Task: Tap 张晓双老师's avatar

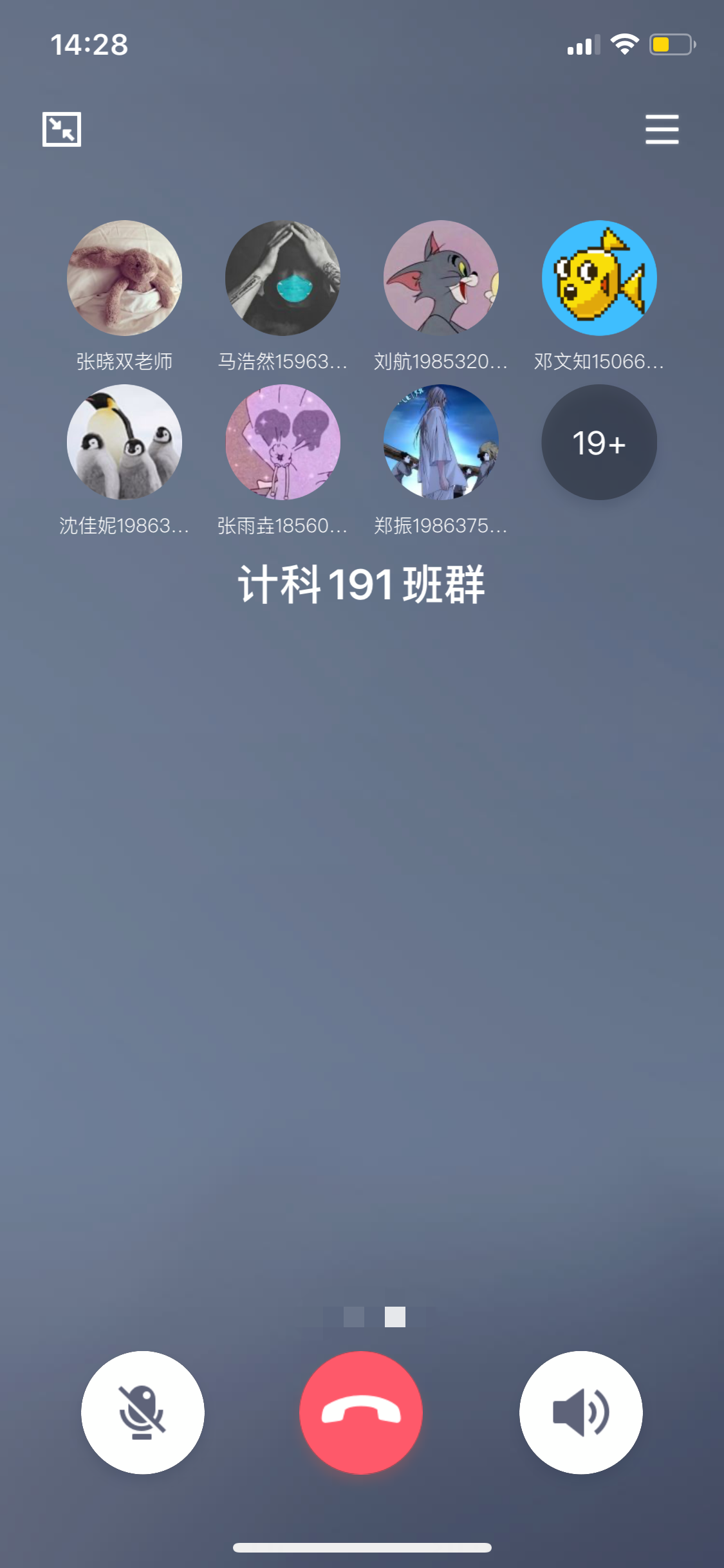Action: (124, 278)
